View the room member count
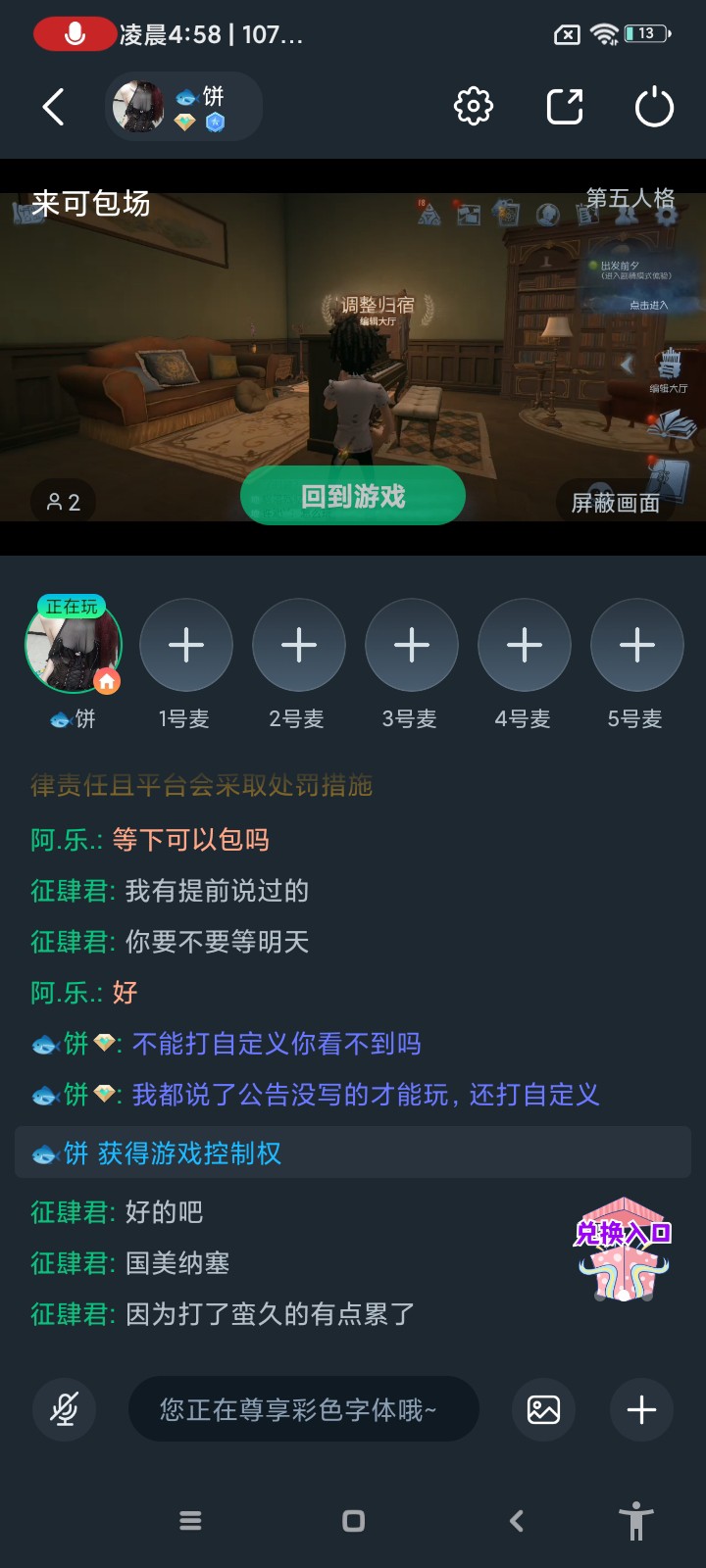Screen dimensions: 706x1568 [64, 503]
